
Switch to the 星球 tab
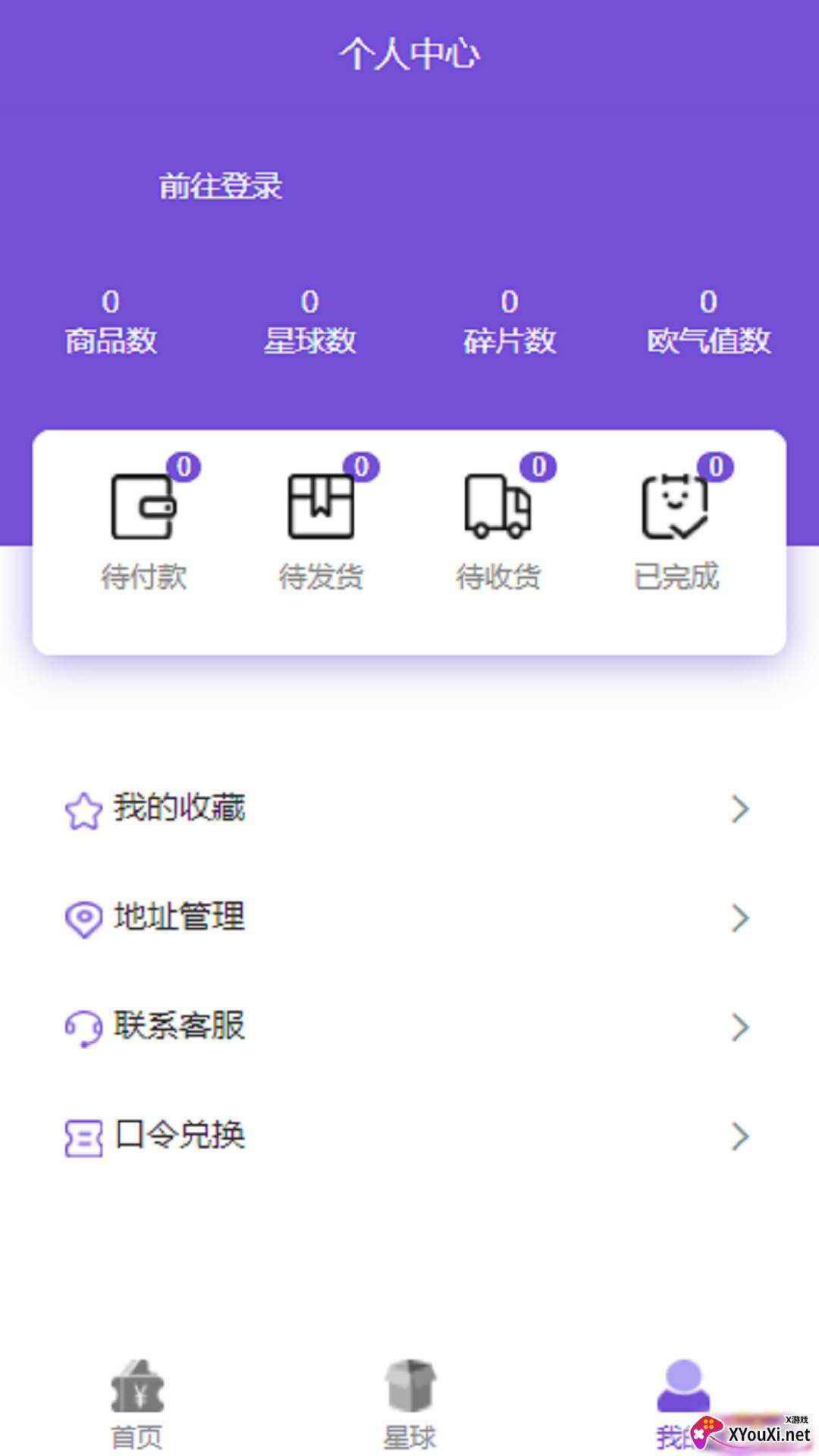point(409,1404)
